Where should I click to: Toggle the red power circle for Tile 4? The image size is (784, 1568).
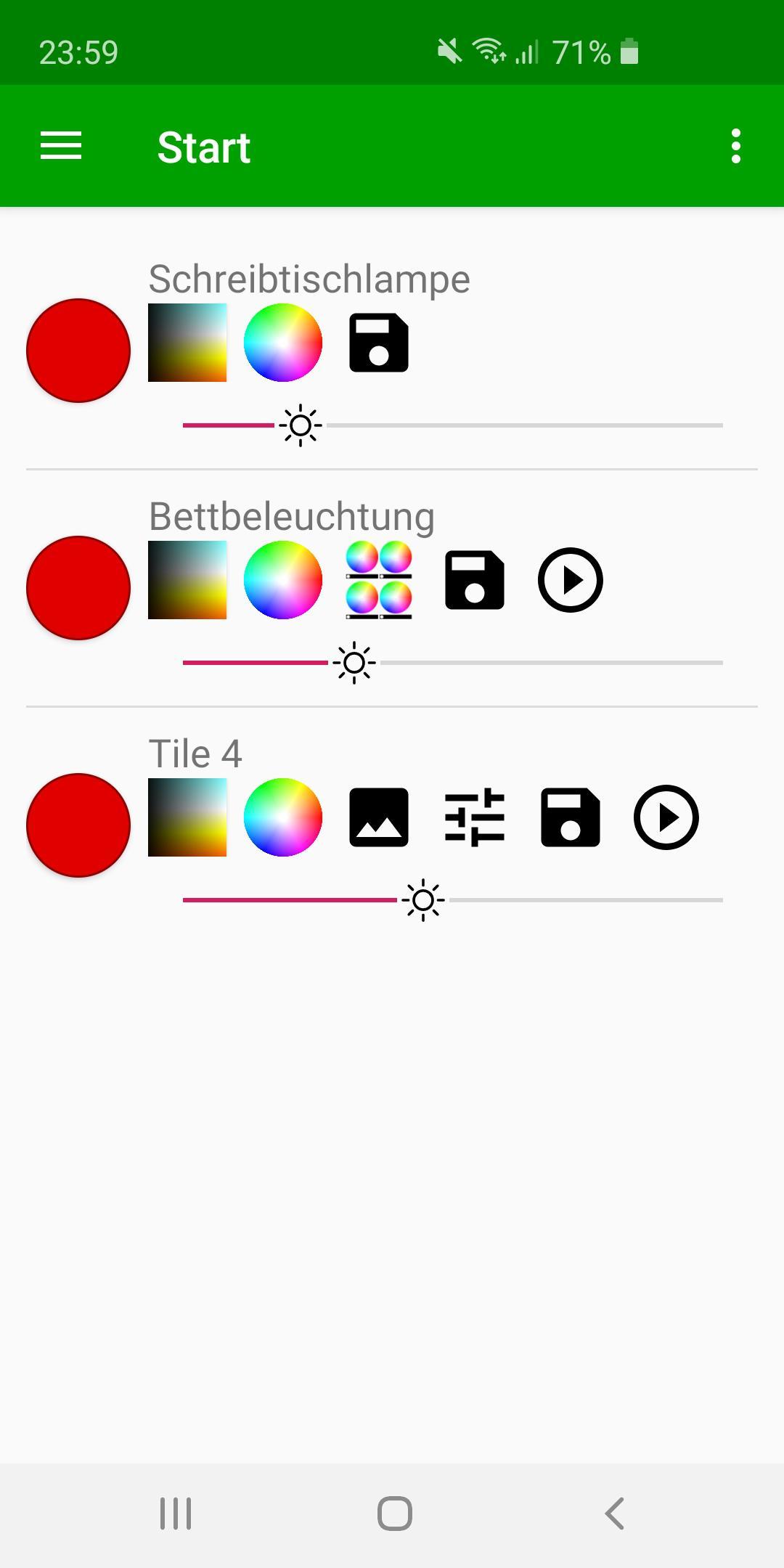pos(78,825)
